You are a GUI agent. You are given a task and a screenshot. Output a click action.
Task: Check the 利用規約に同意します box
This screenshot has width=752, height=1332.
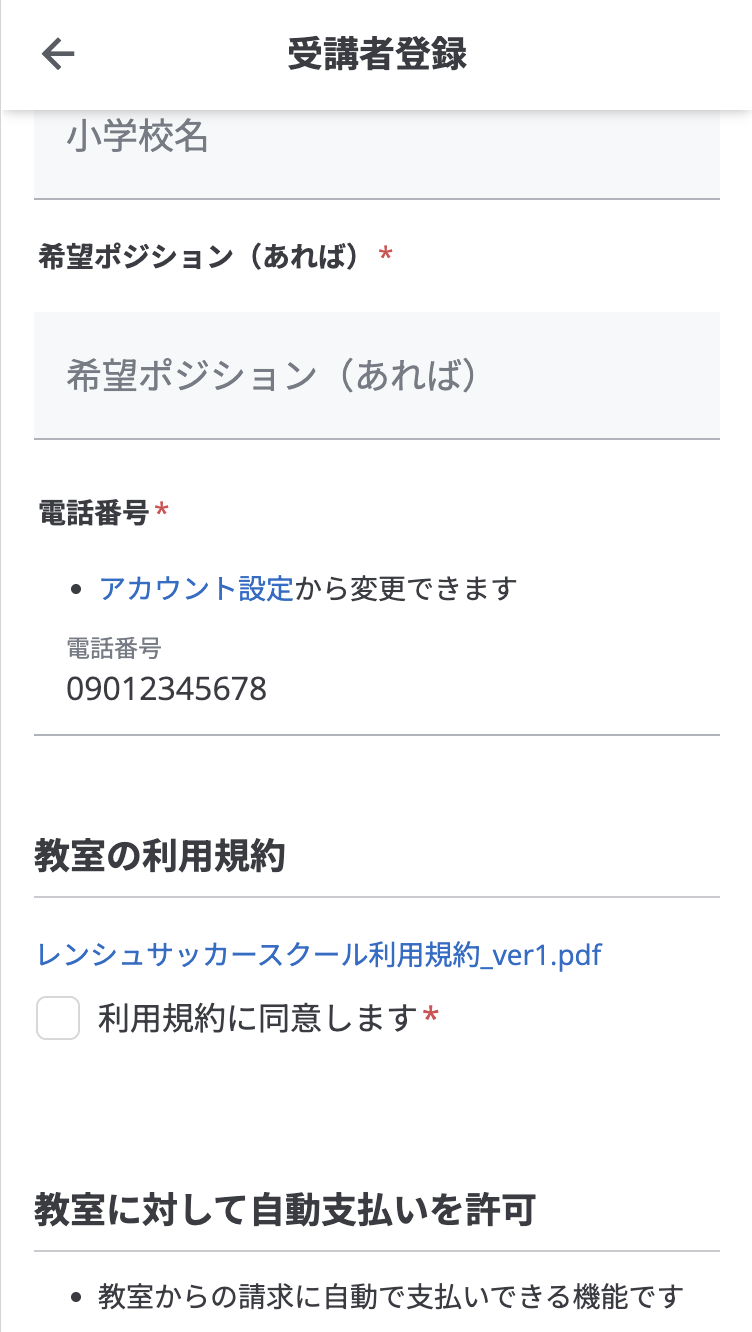pyautogui.click(x=58, y=1019)
